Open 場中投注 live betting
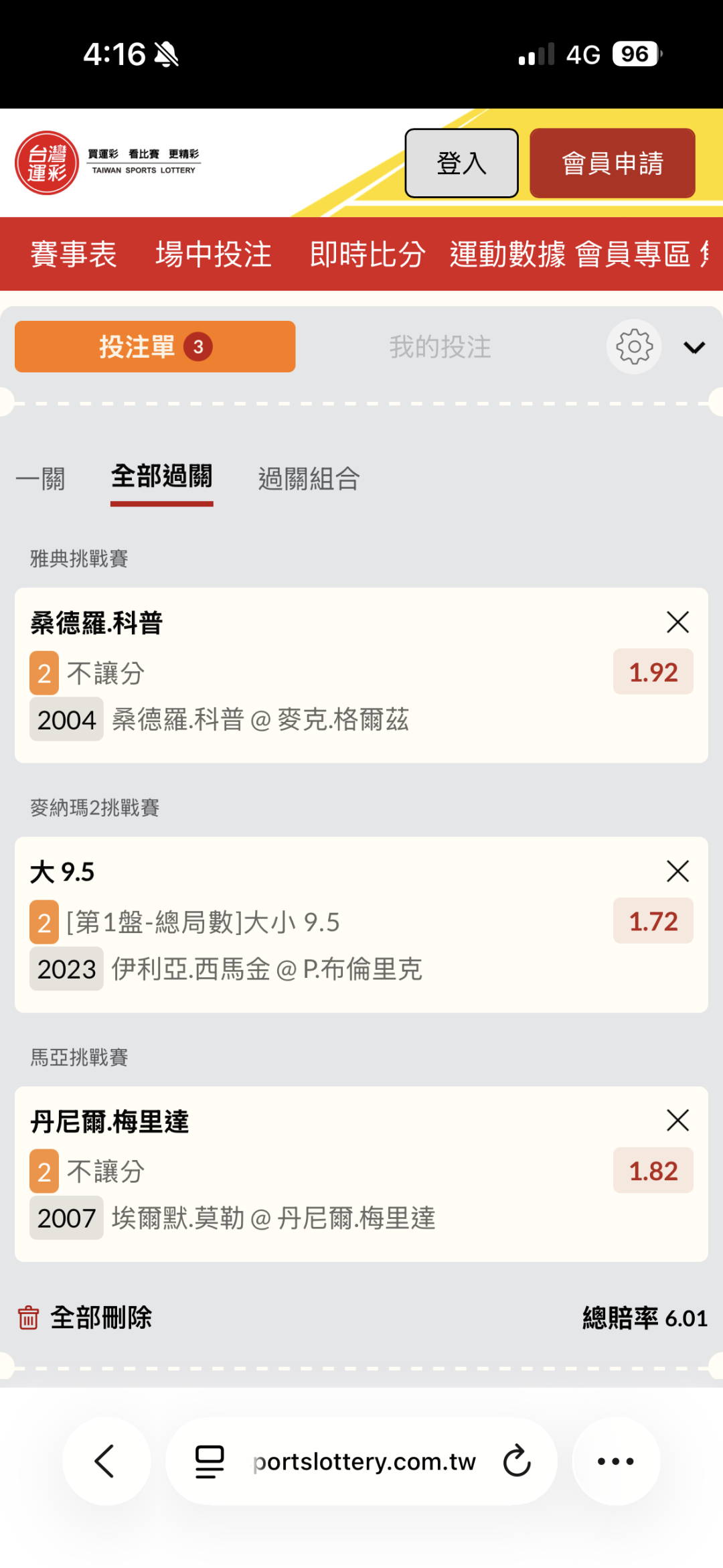The width and height of the screenshot is (723, 1568). coord(214,255)
